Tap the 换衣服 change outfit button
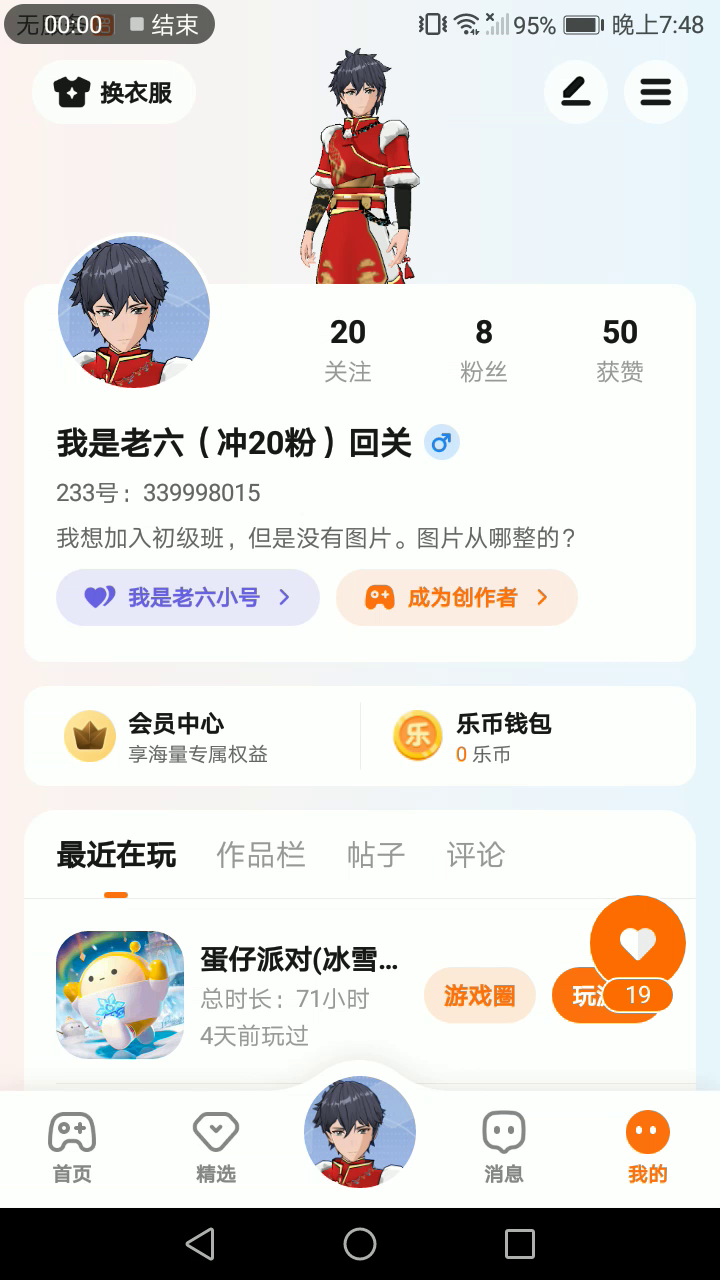720x1280 pixels. click(113, 93)
